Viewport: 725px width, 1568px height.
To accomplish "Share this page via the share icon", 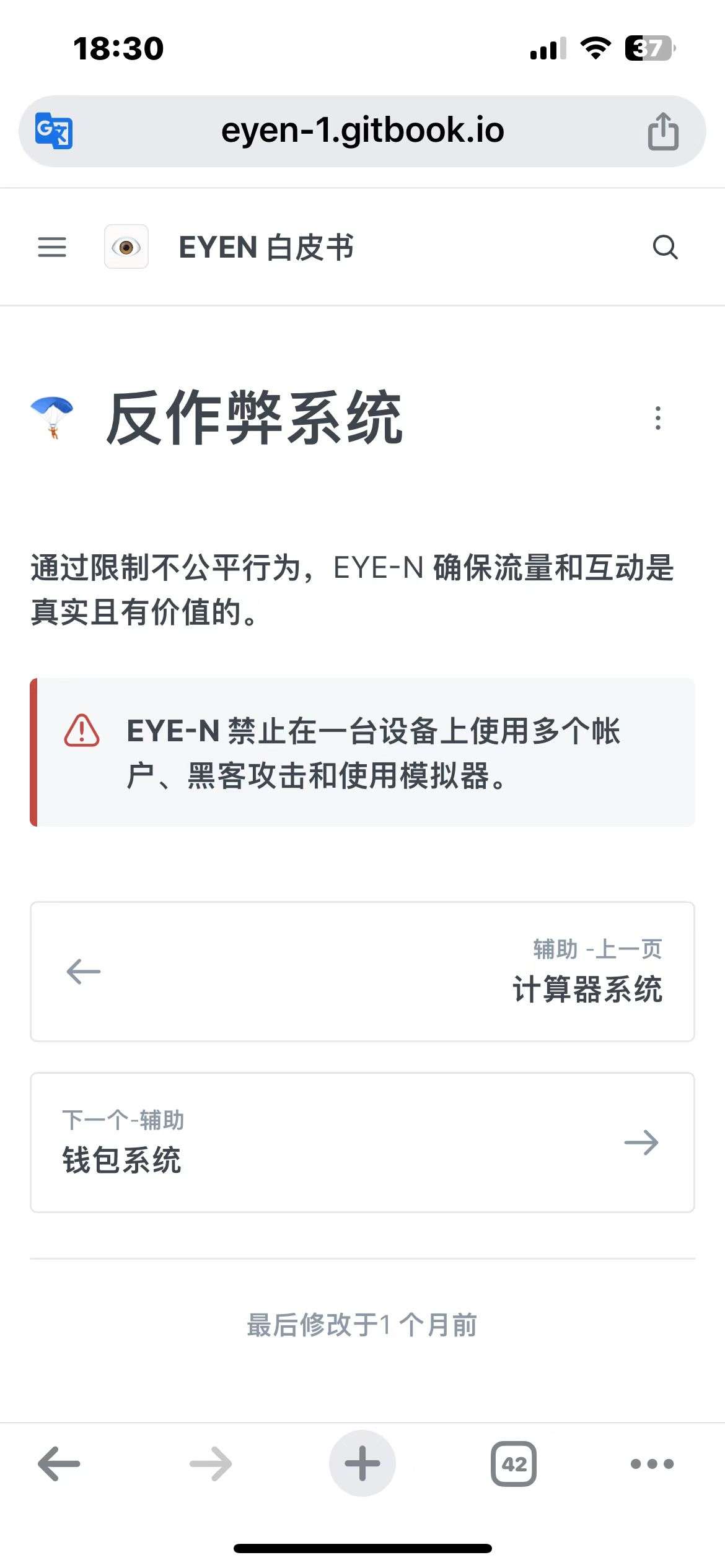I will pos(663,131).
